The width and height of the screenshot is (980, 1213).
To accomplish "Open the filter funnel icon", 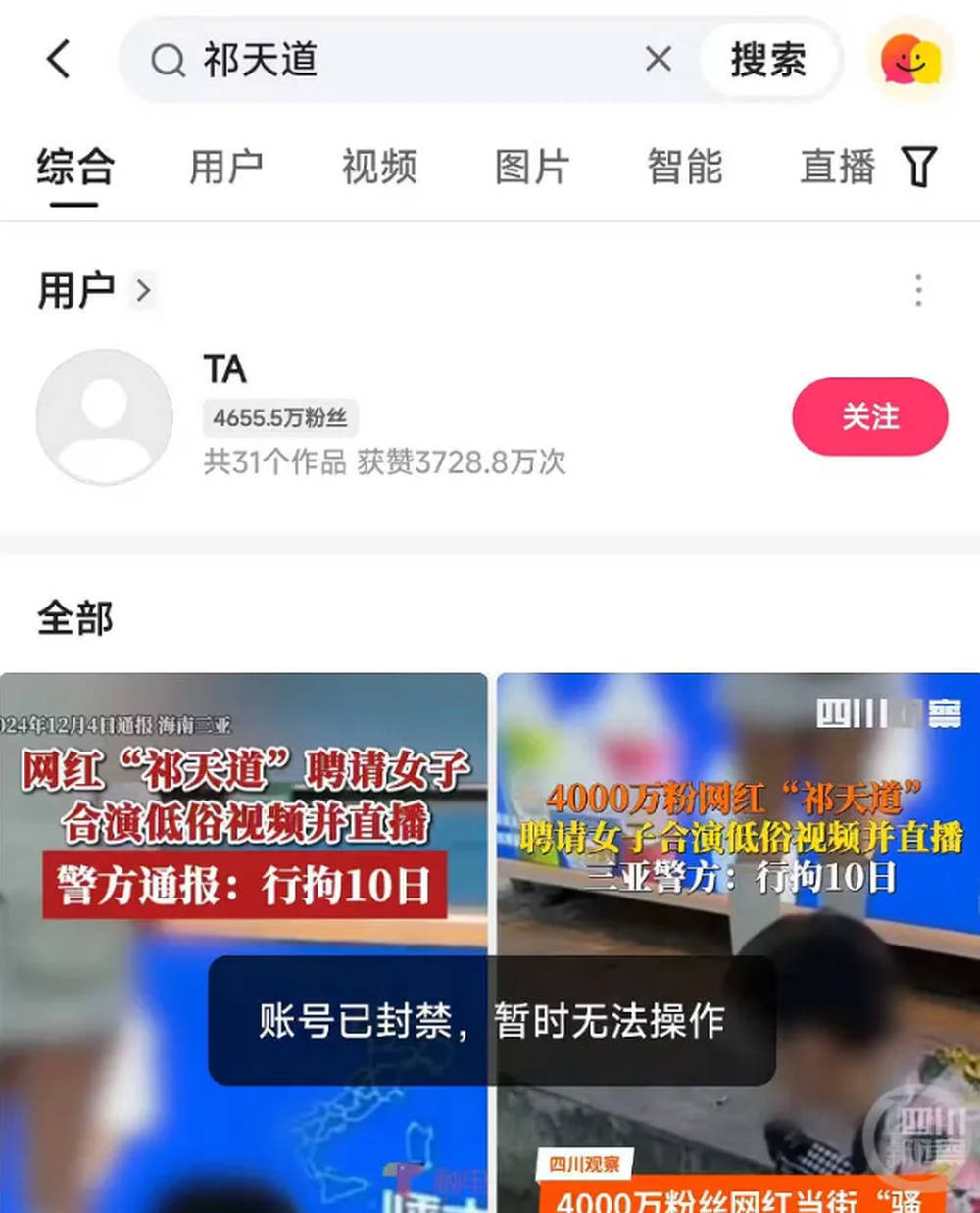I will pyautogui.click(x=919, y=167).
